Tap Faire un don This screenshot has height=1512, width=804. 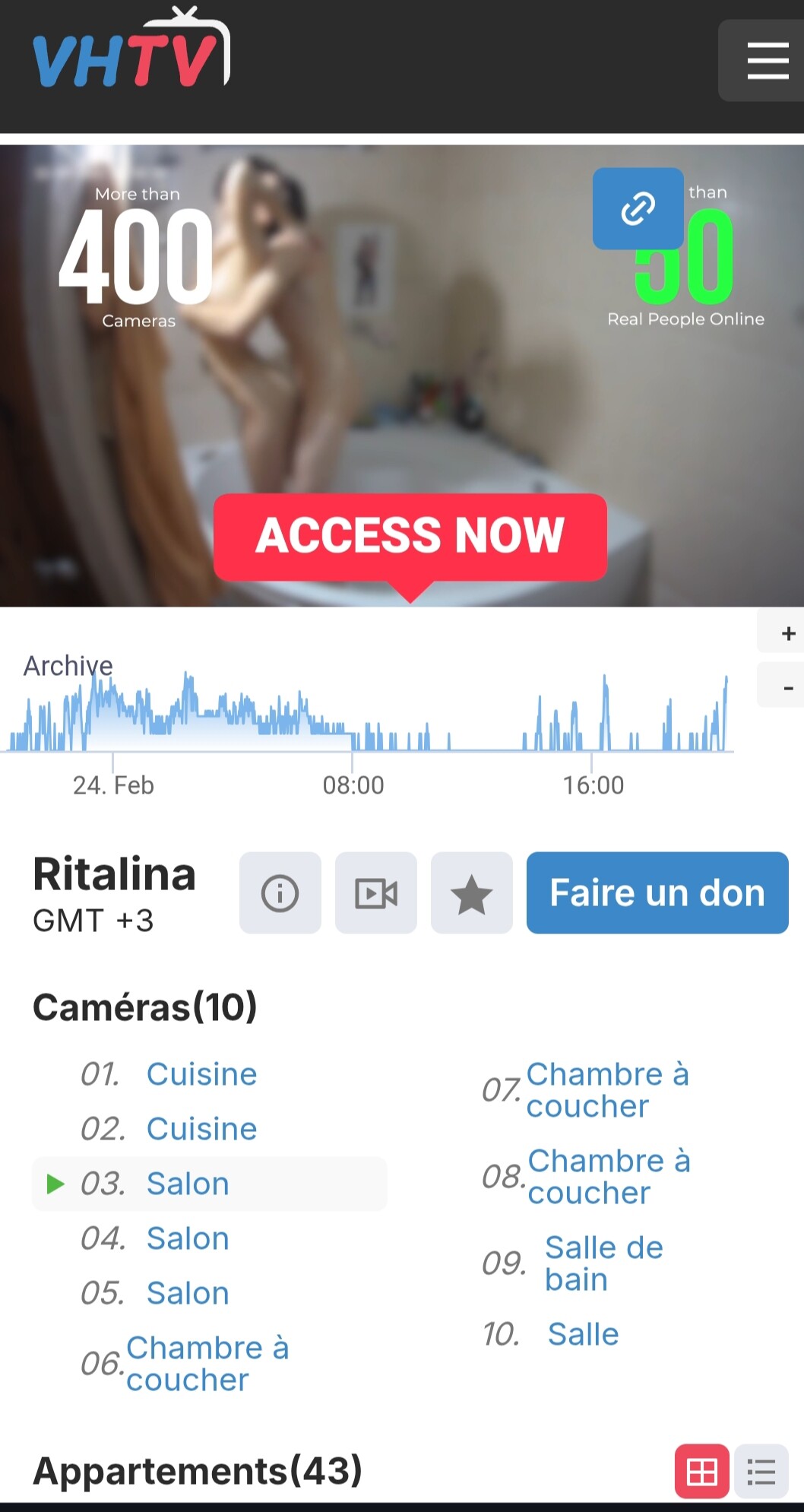[657, 893]
